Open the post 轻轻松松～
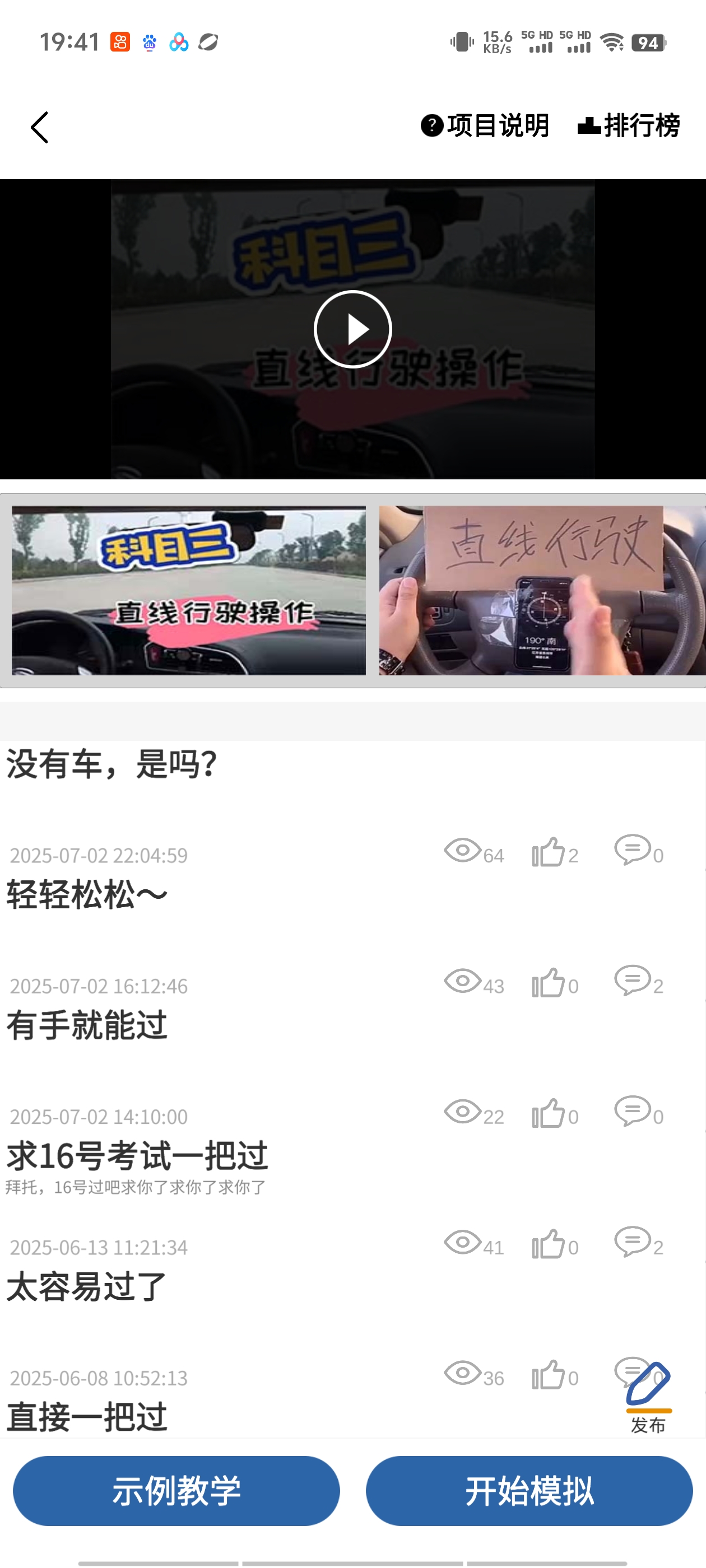The image size is (706, 1568). click(x=87, y=895)
